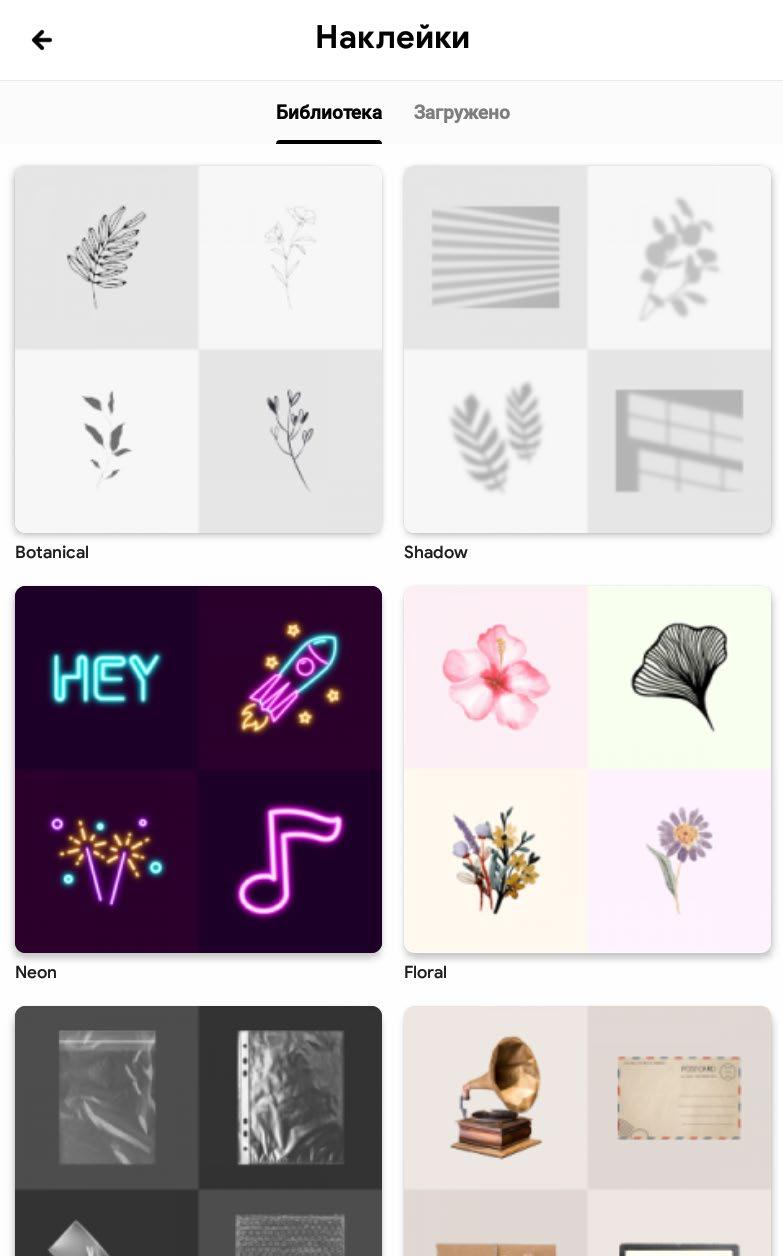The image size is (783, 1256).
Task: Go back using the arrow icon
Action: pyautogui.click(x=41, y=40)
